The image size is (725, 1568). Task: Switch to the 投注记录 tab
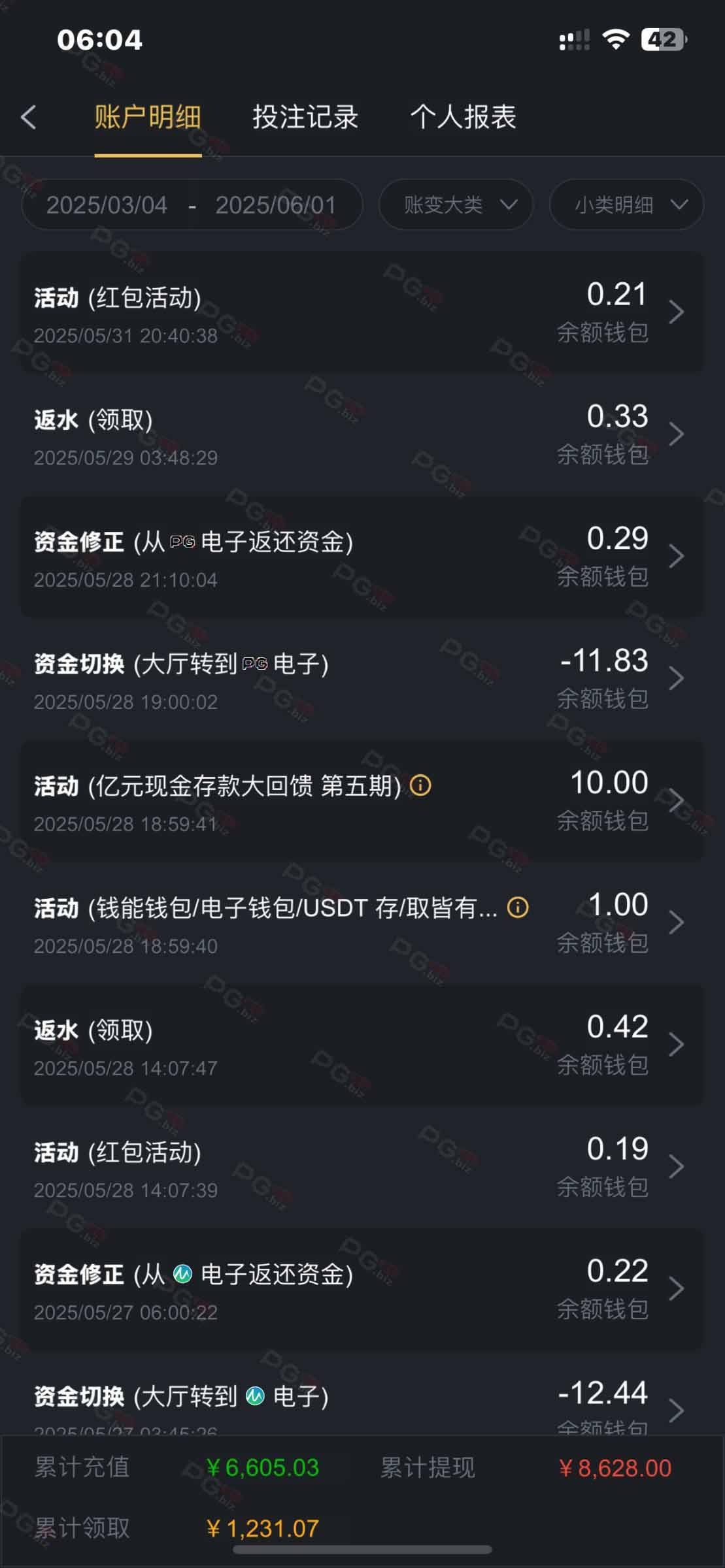pyautogui.click(x=305, y=118)
